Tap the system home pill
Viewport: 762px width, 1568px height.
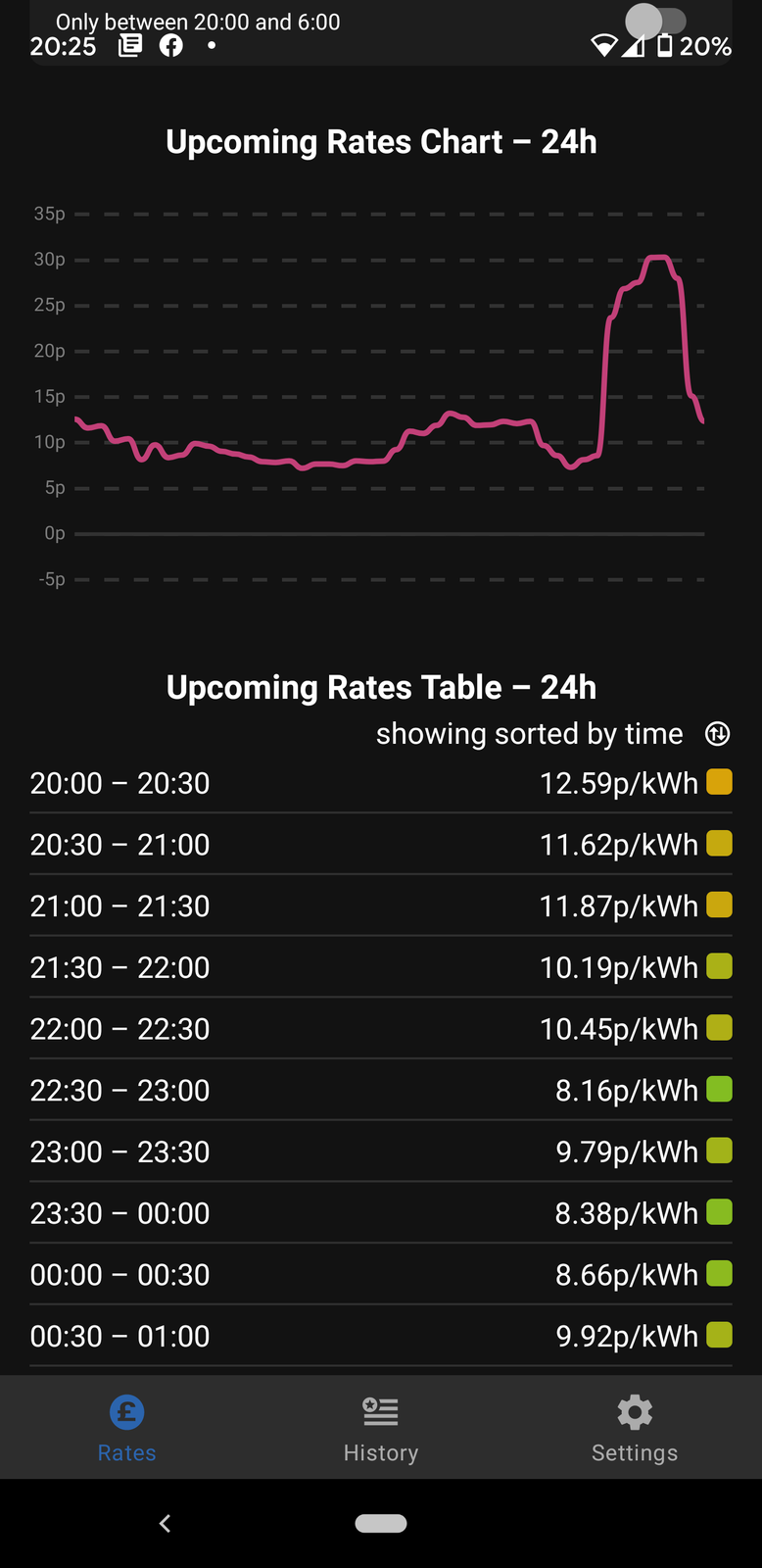point(381,1523)
